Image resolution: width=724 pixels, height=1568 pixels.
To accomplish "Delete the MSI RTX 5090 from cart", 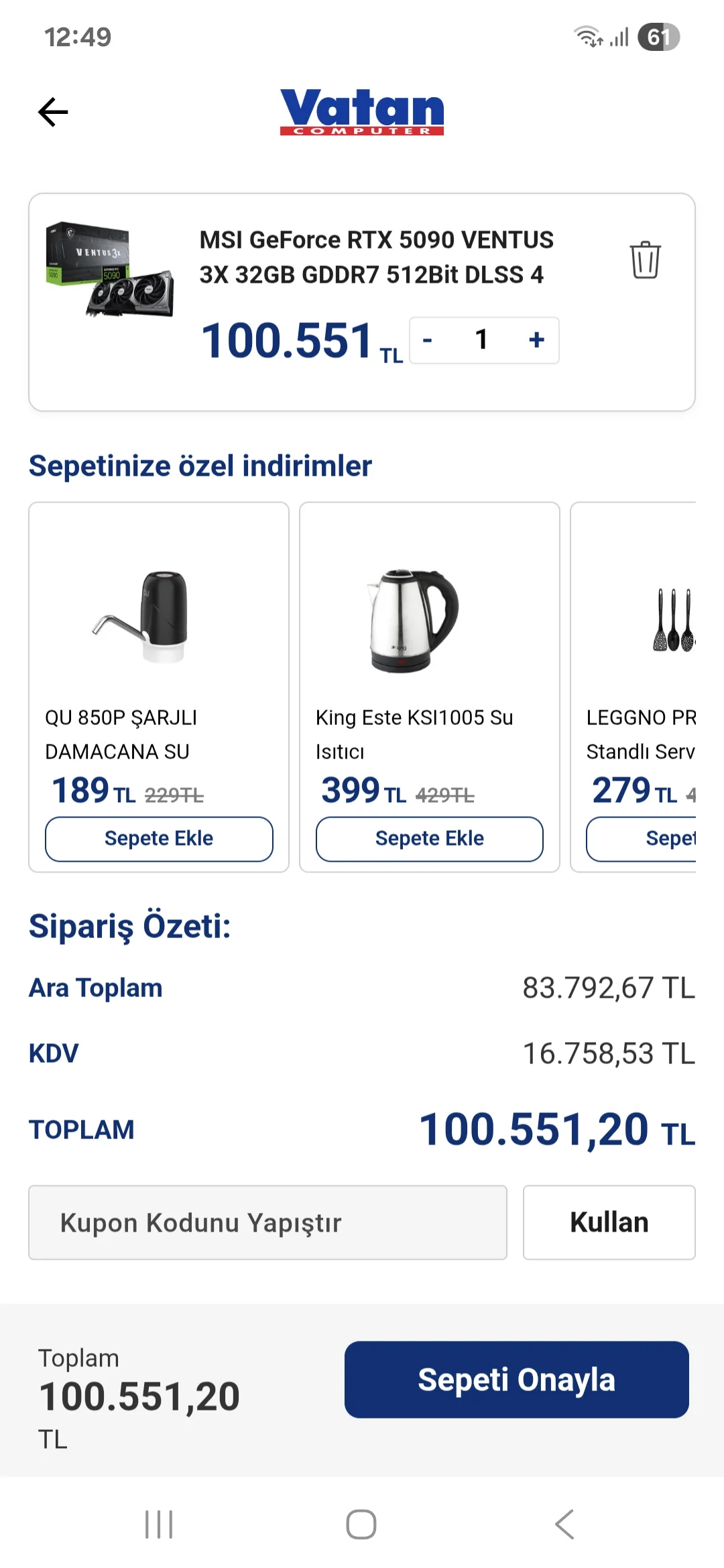I will coord(645,259).
